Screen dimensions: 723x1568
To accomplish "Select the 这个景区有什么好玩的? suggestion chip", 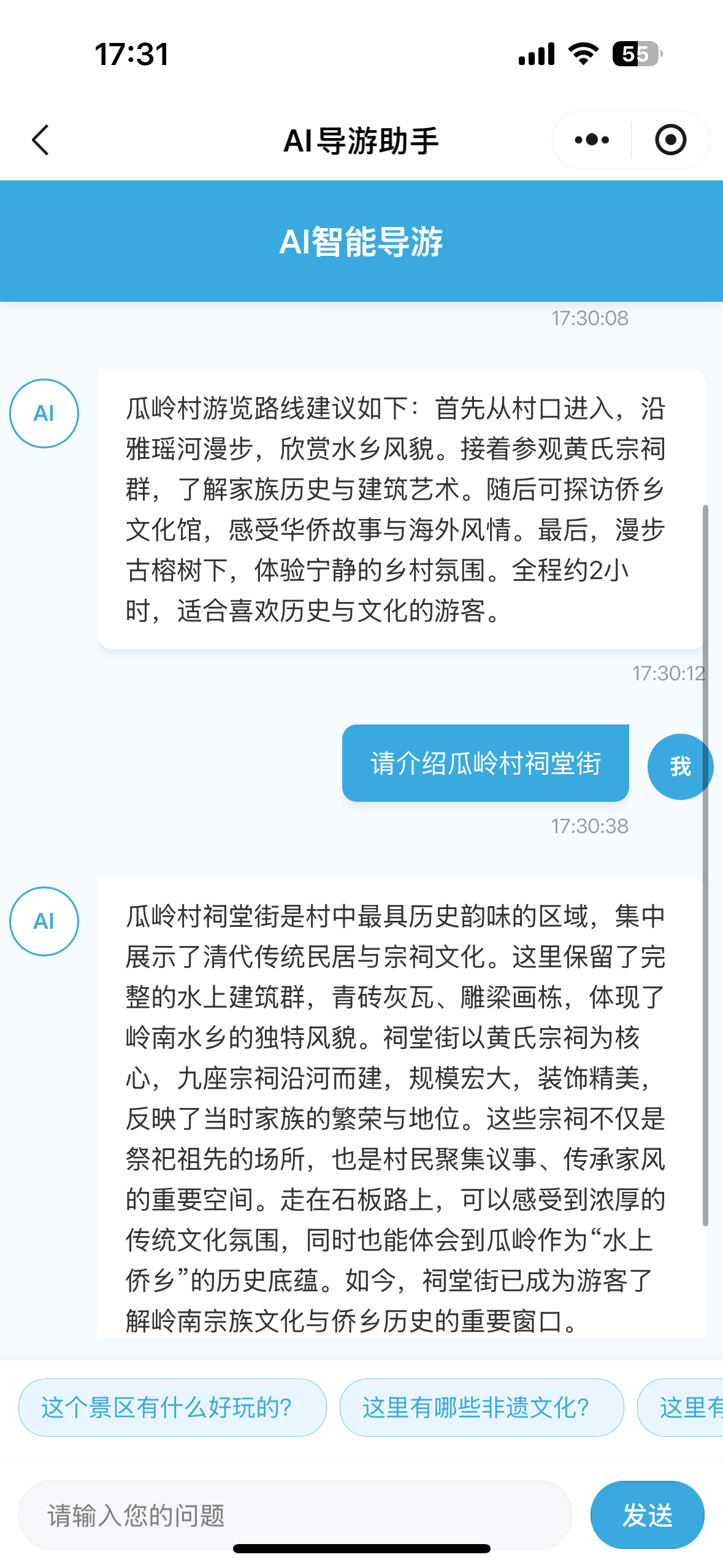I will click(172, 1407).
